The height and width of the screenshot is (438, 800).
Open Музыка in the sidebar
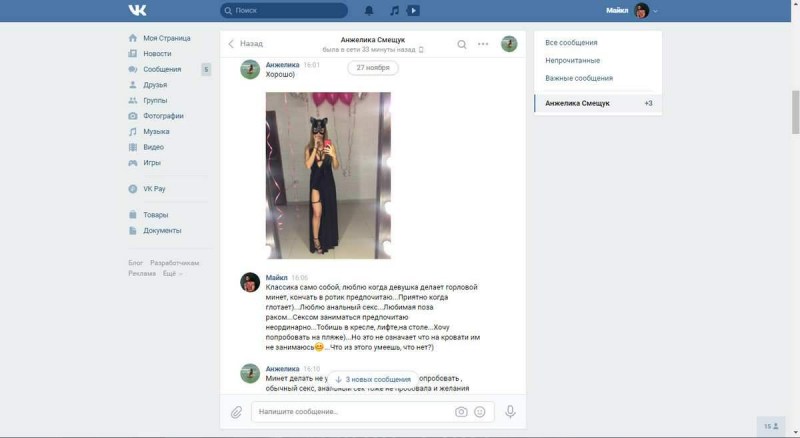tap(156, 131)
